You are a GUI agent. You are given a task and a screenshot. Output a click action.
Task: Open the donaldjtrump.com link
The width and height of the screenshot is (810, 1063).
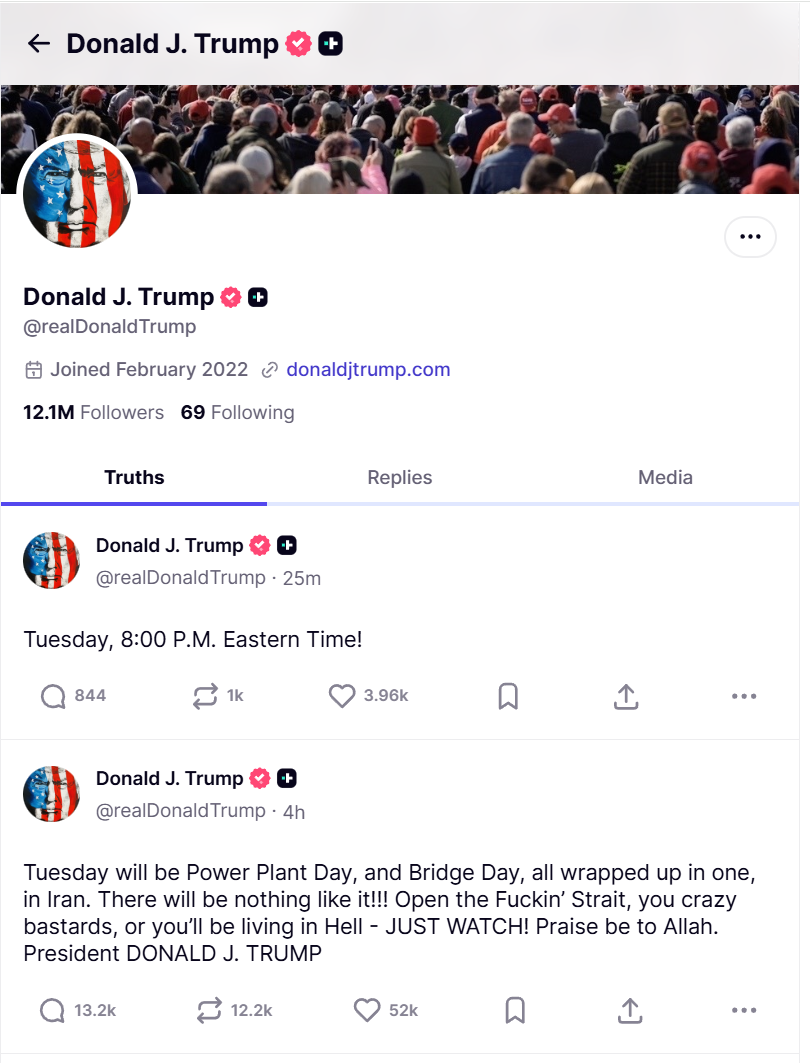(x=368, y=369)
